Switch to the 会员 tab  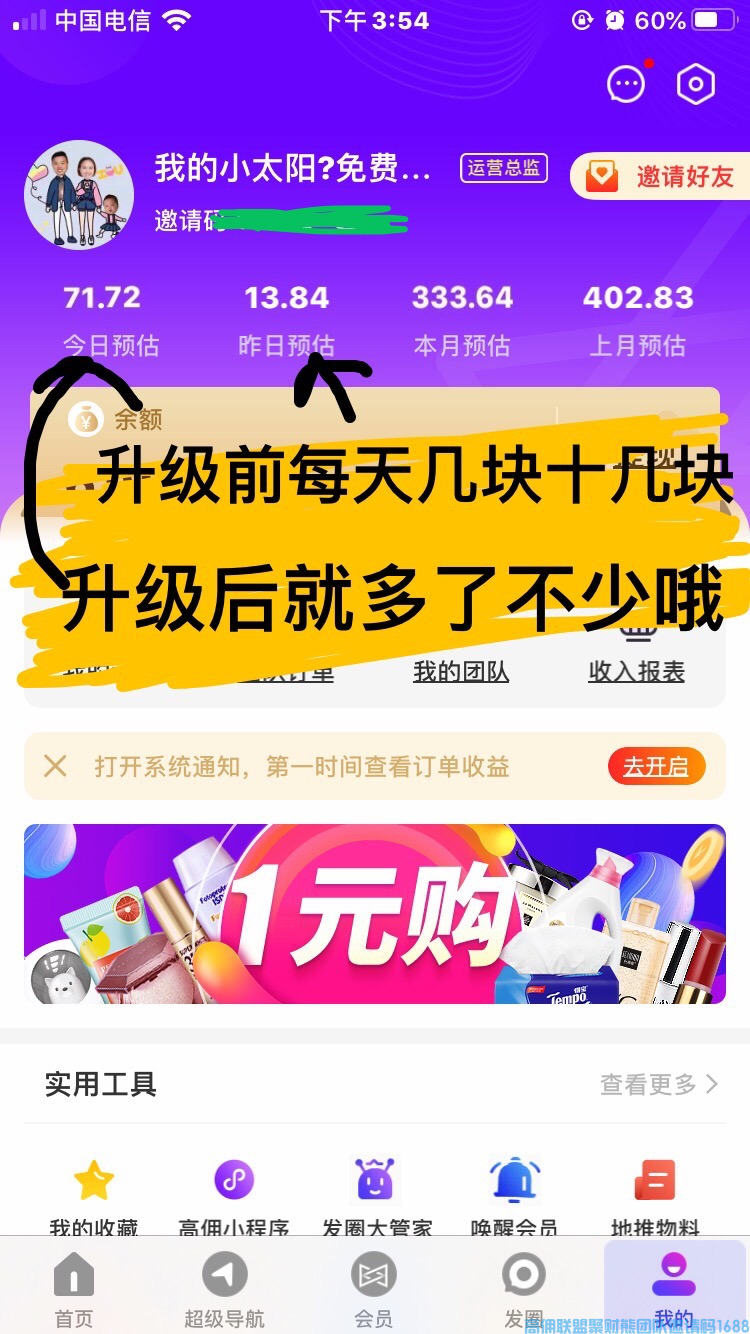pos(374,1290)
